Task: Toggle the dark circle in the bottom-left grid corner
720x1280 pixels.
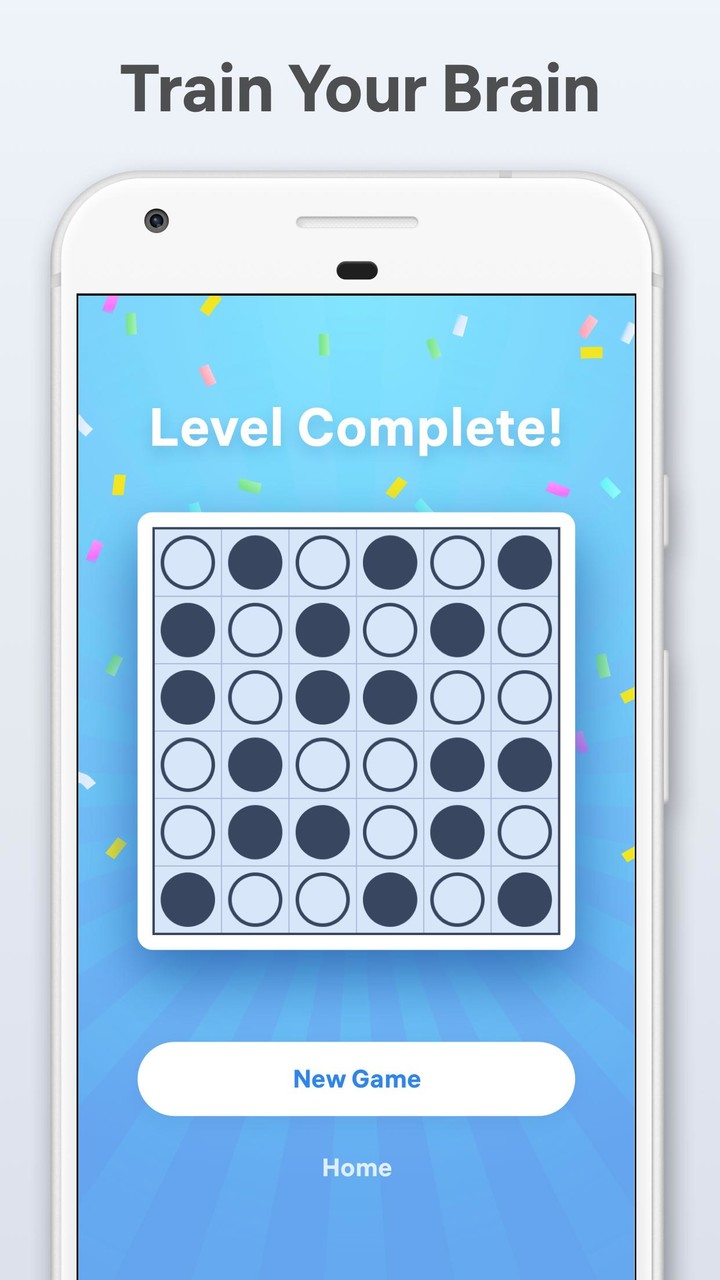Action: pos(188,899)
